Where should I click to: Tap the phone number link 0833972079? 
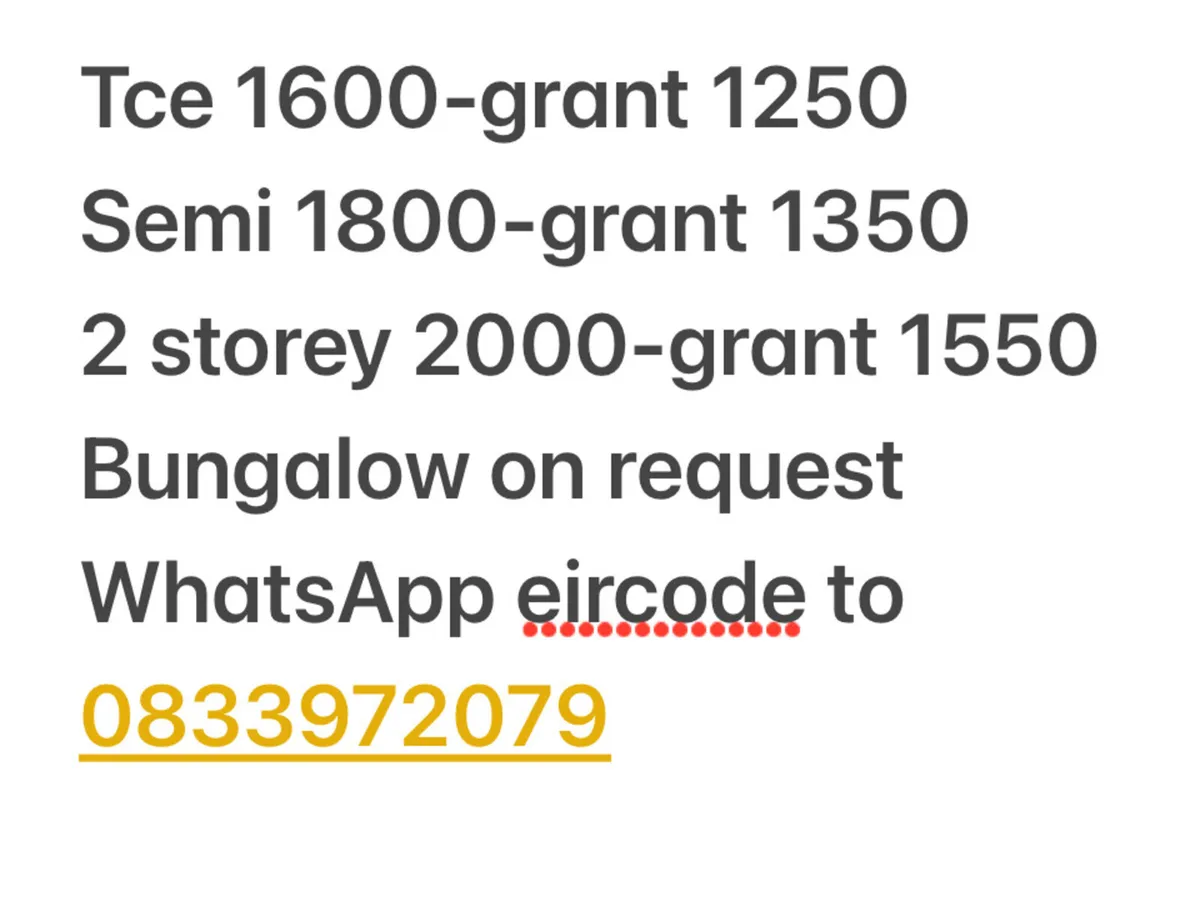(344, 716)
